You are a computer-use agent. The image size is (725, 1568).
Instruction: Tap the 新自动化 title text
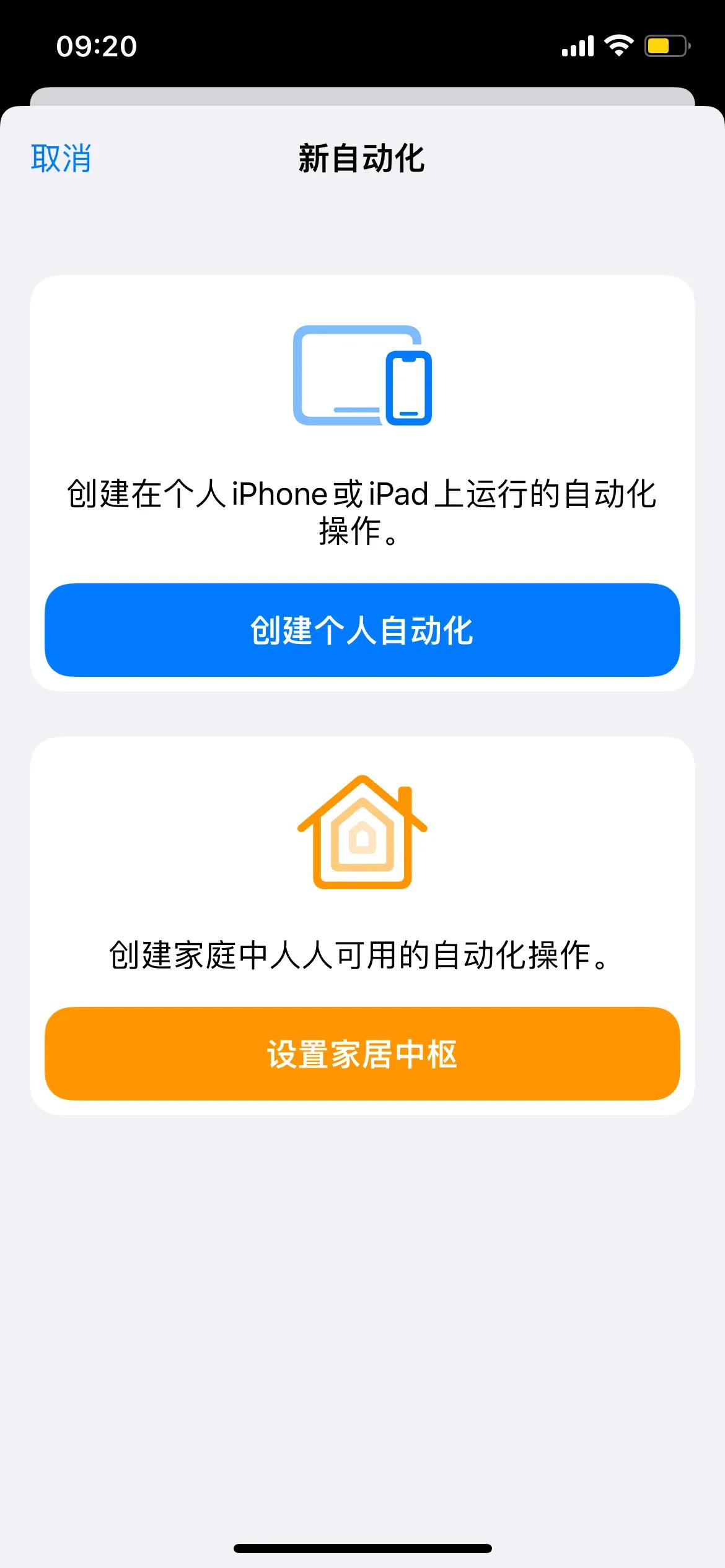362,157
